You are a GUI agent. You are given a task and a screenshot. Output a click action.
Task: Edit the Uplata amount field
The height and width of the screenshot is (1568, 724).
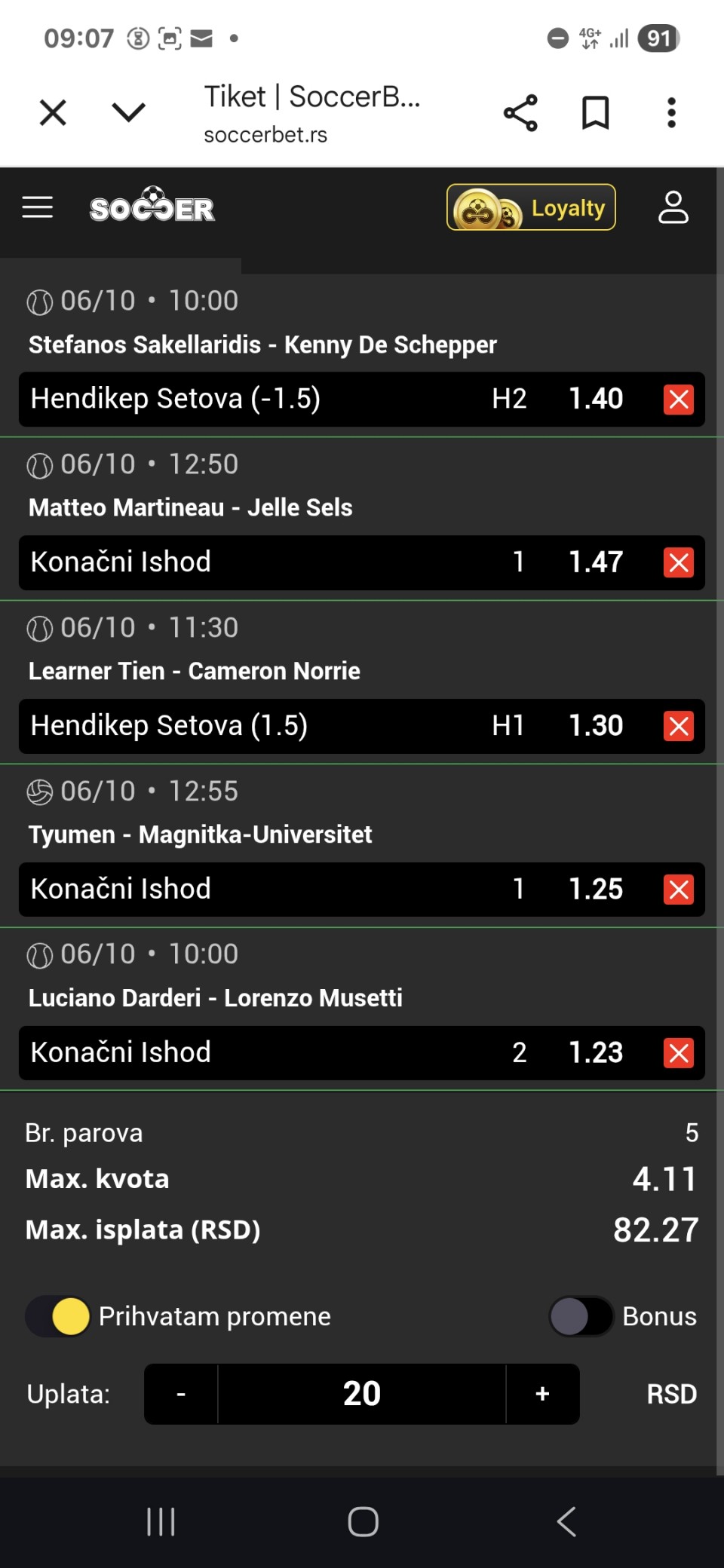tap(362, 1394)
